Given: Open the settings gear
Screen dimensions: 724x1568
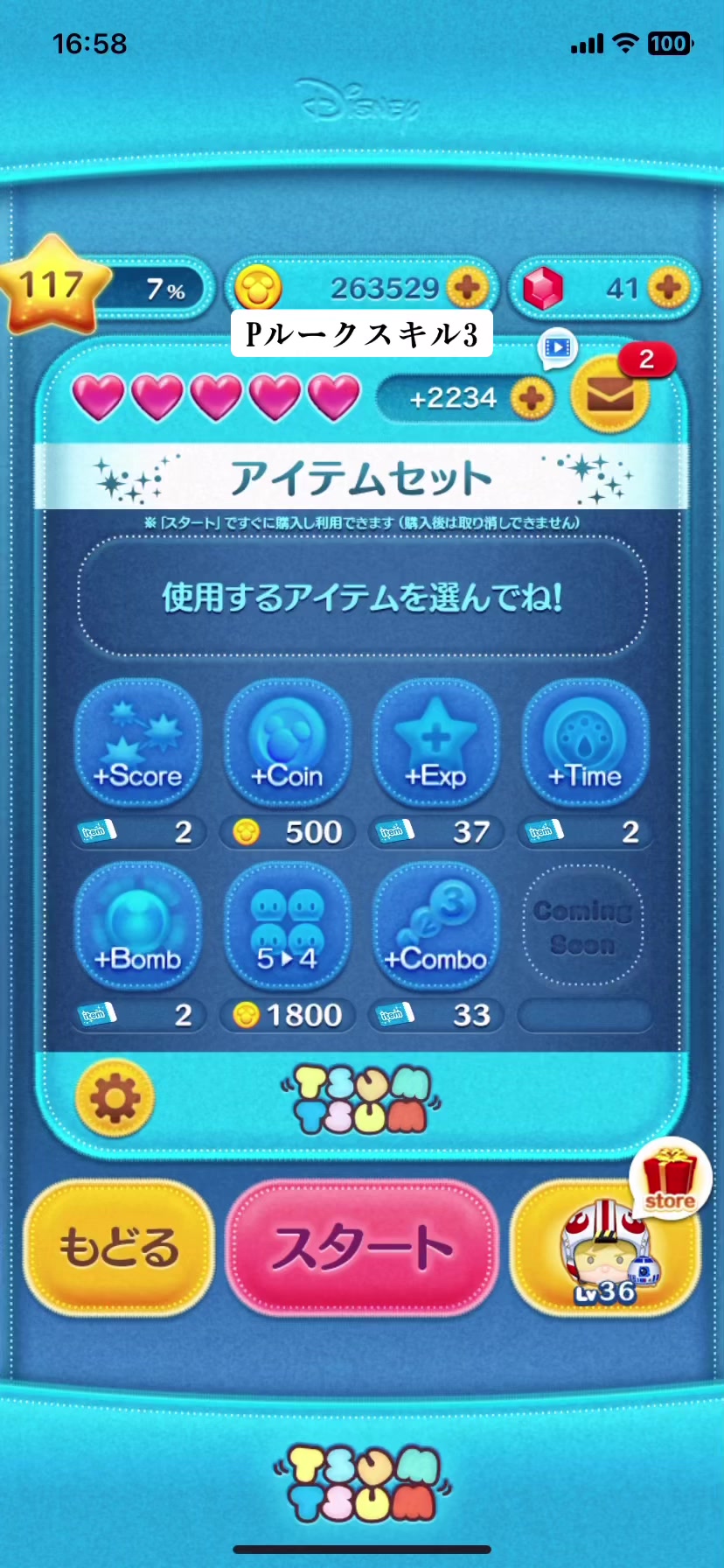Looking at the screenshot, I should (x=115, y=1097).
